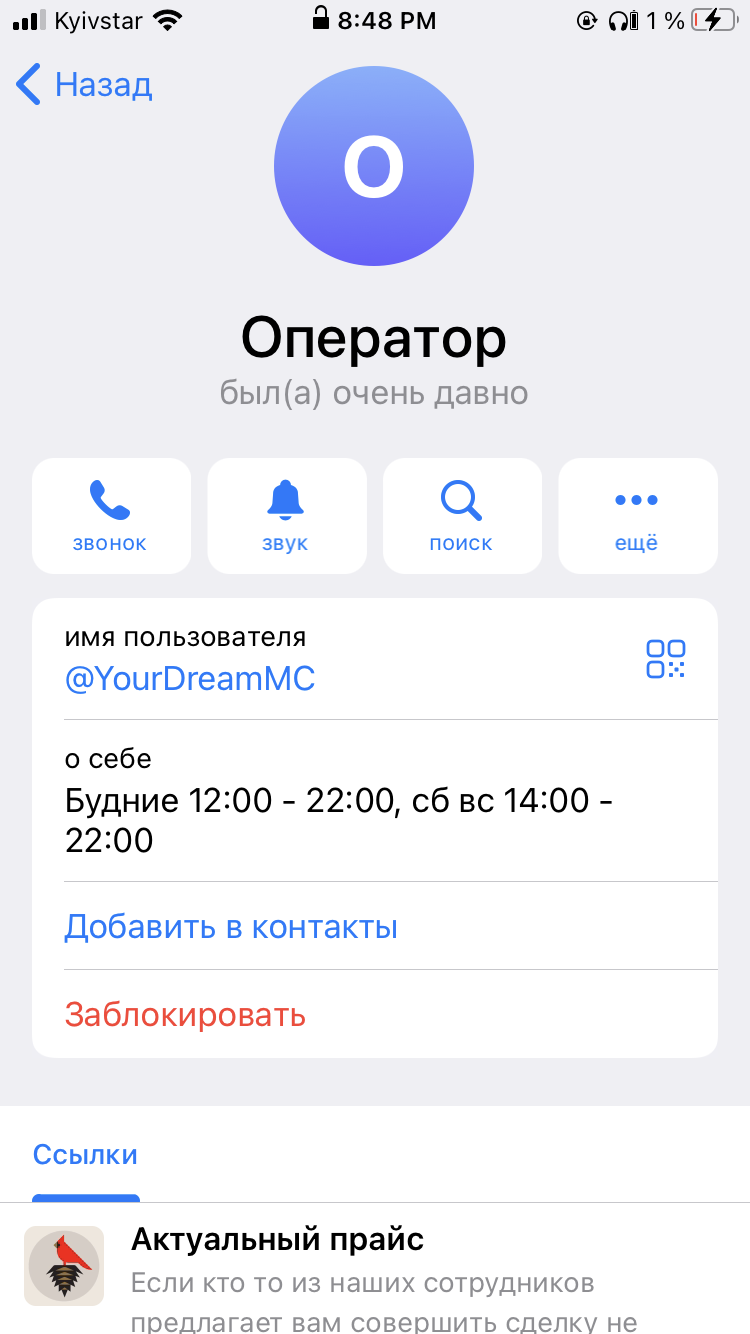Screen dimensions: 750x1334
Task: Block the user via Заблокировать
Action: tap(185, 1015)
